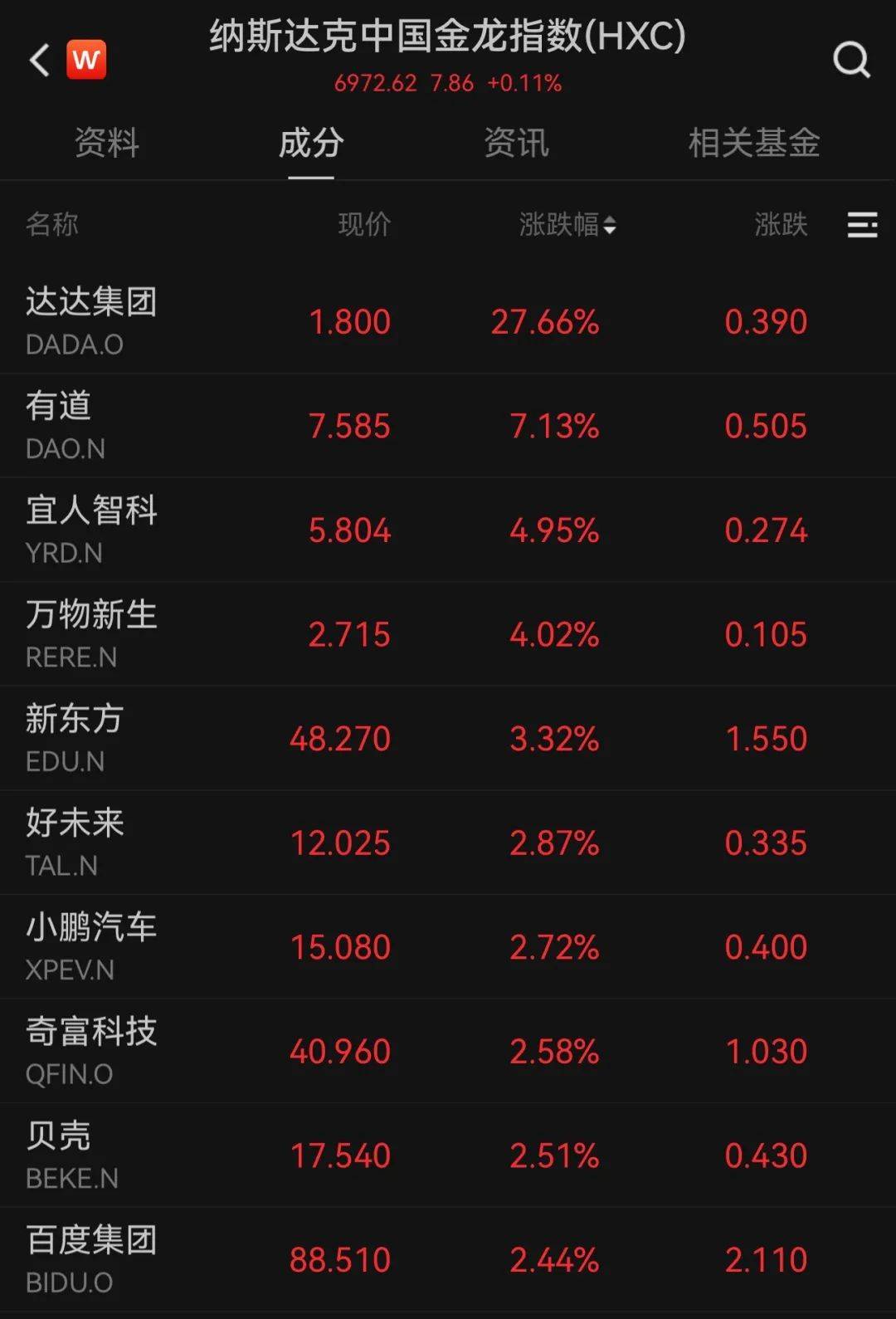Select the 小鹏汽车 XPEV.N row
Image resolution: width=896 pixels, height=1319 pixels.
(x=448, y=945)
